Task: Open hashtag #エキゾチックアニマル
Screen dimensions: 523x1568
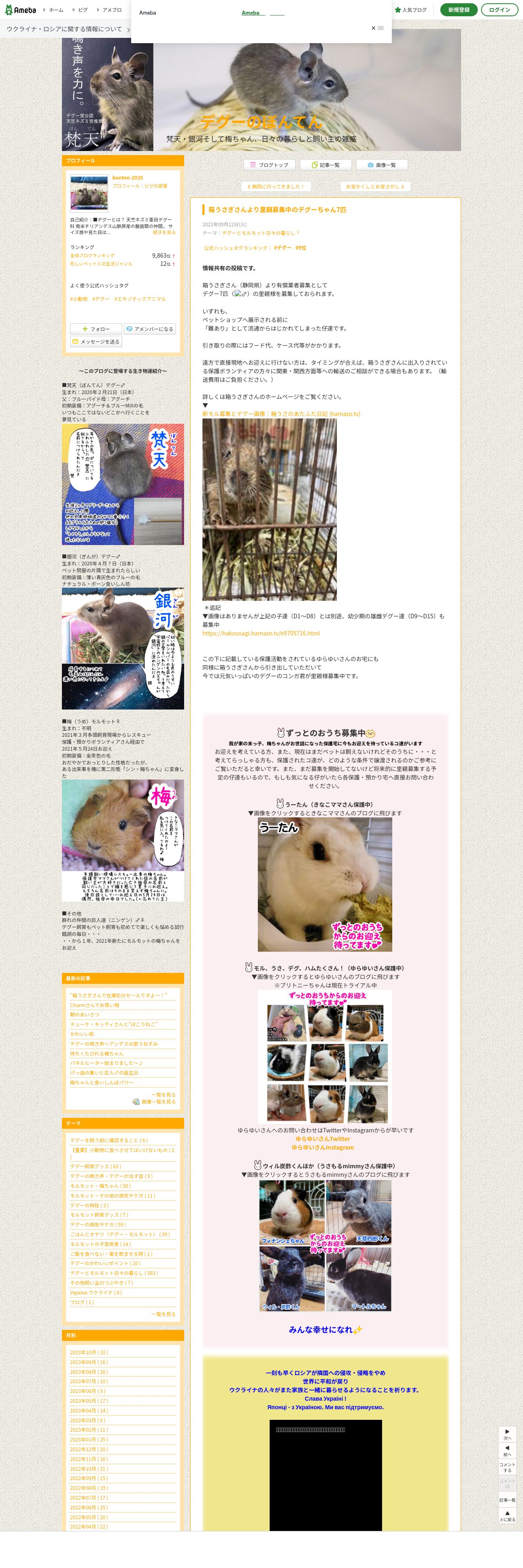Action: pyautogui.click(x=140, y=299)
